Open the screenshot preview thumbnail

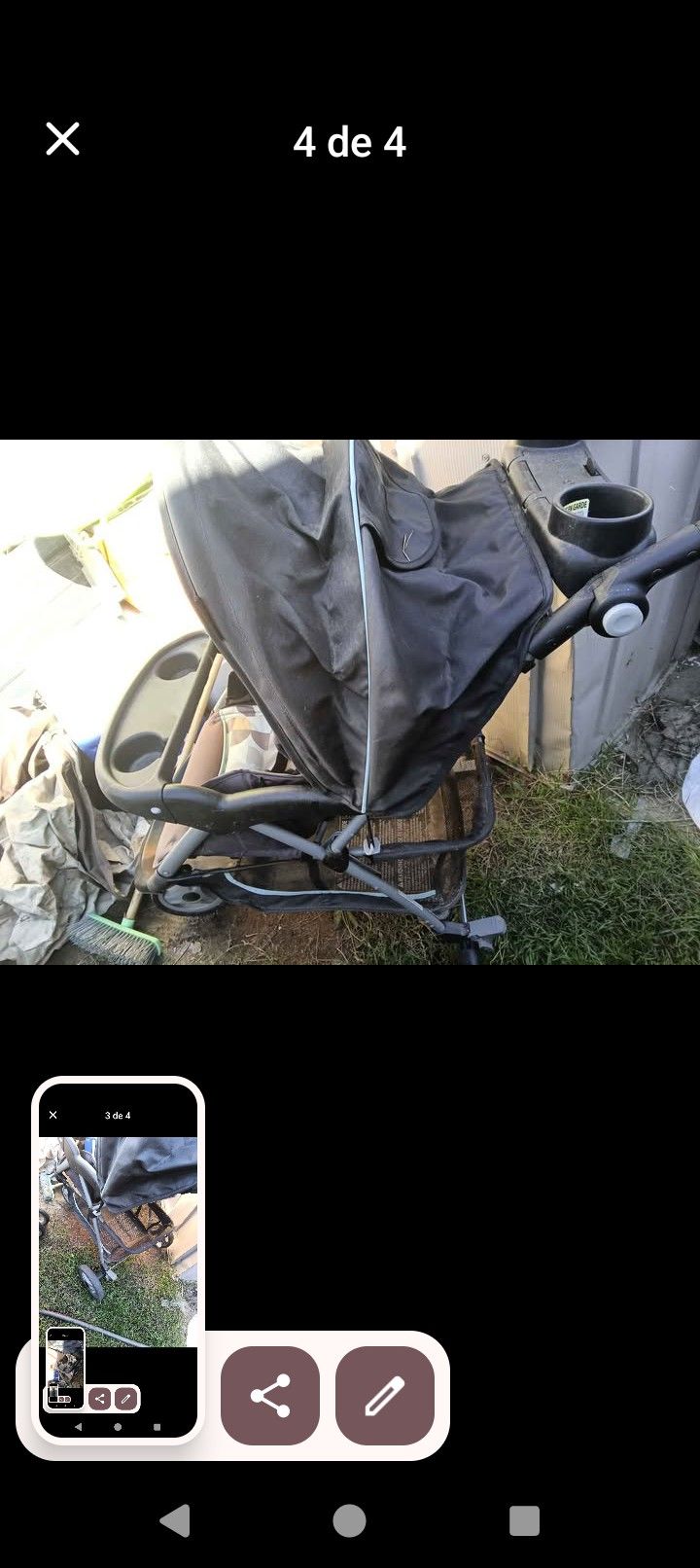[x=118, y=1259]
